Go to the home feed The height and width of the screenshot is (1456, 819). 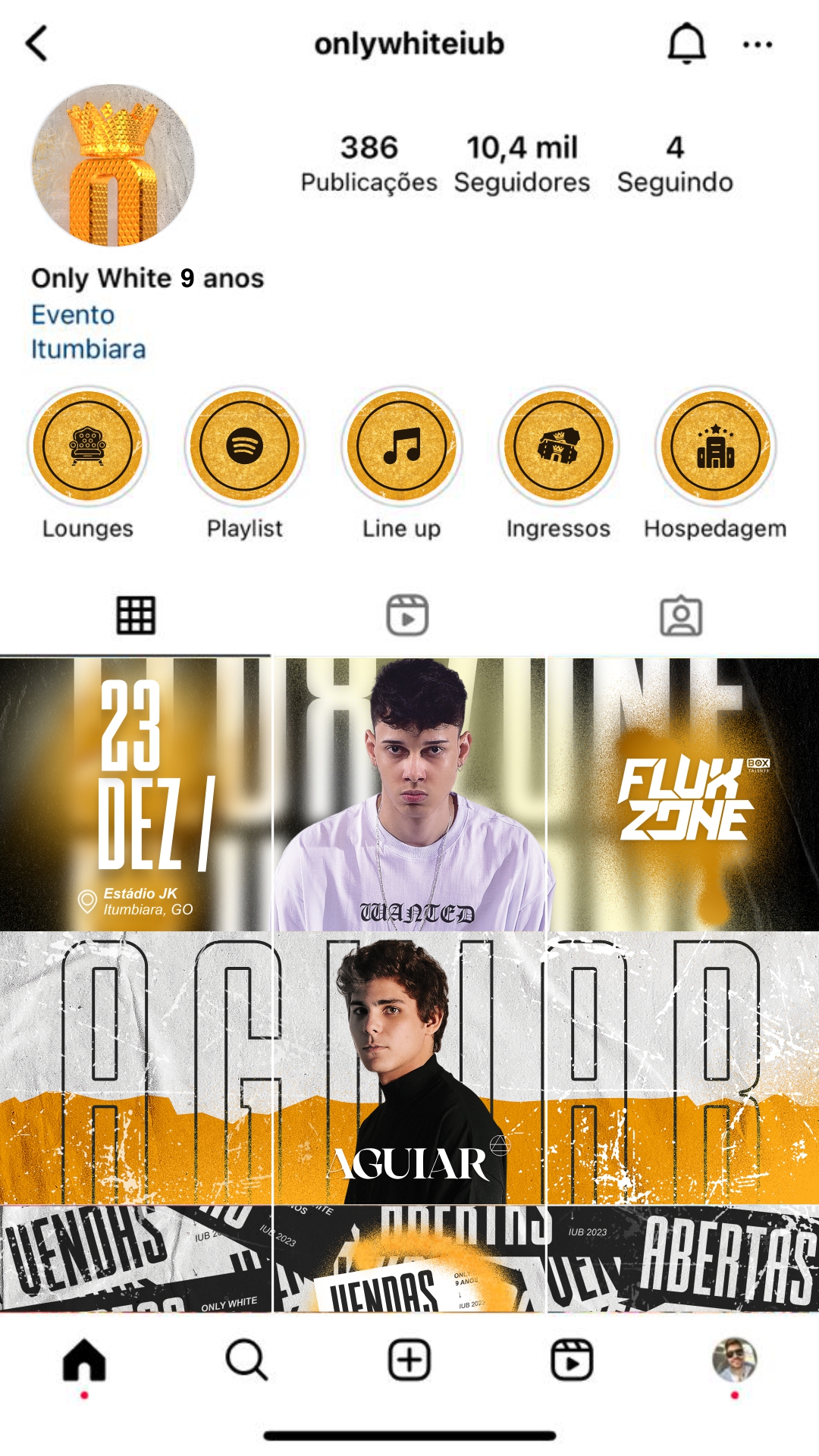[x=84, y=1360]
